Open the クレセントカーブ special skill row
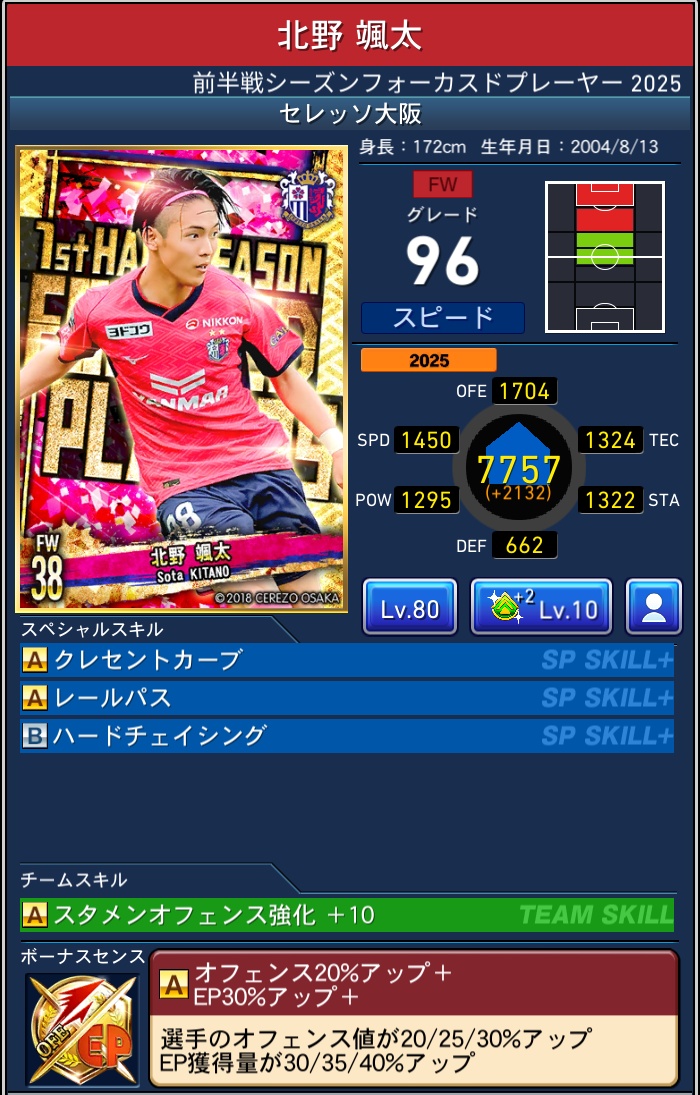 [346, 660]
